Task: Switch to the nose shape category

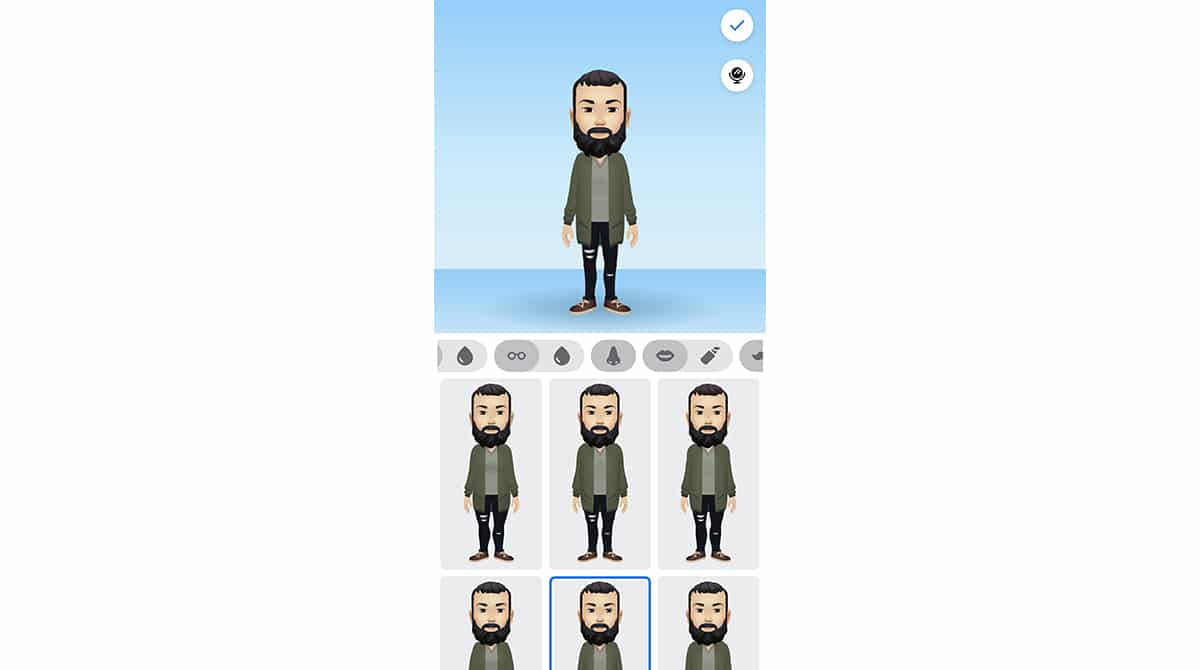Action: pos(613,356)
